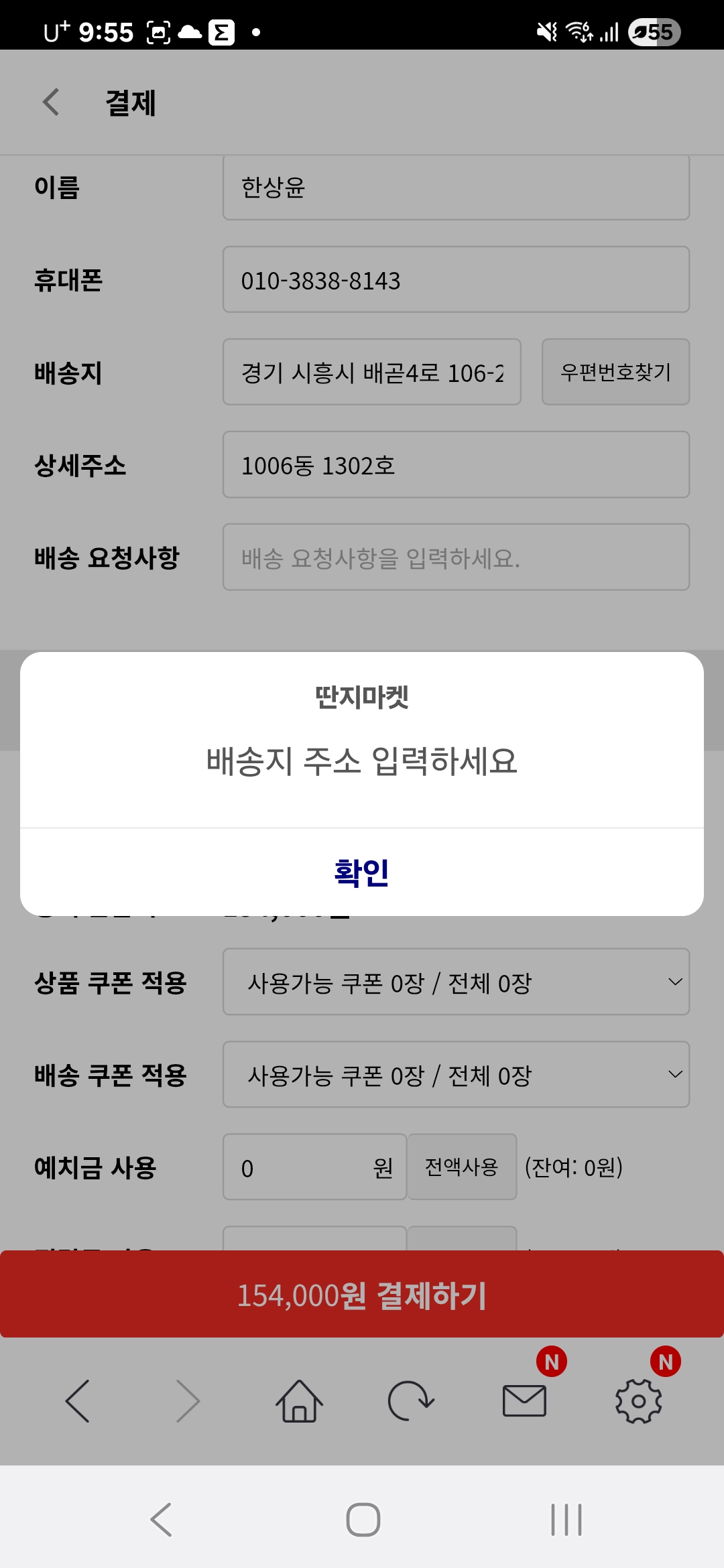Tap the 배송지 address field
This screenshot has height=1568, width=724.
(371, 373)
